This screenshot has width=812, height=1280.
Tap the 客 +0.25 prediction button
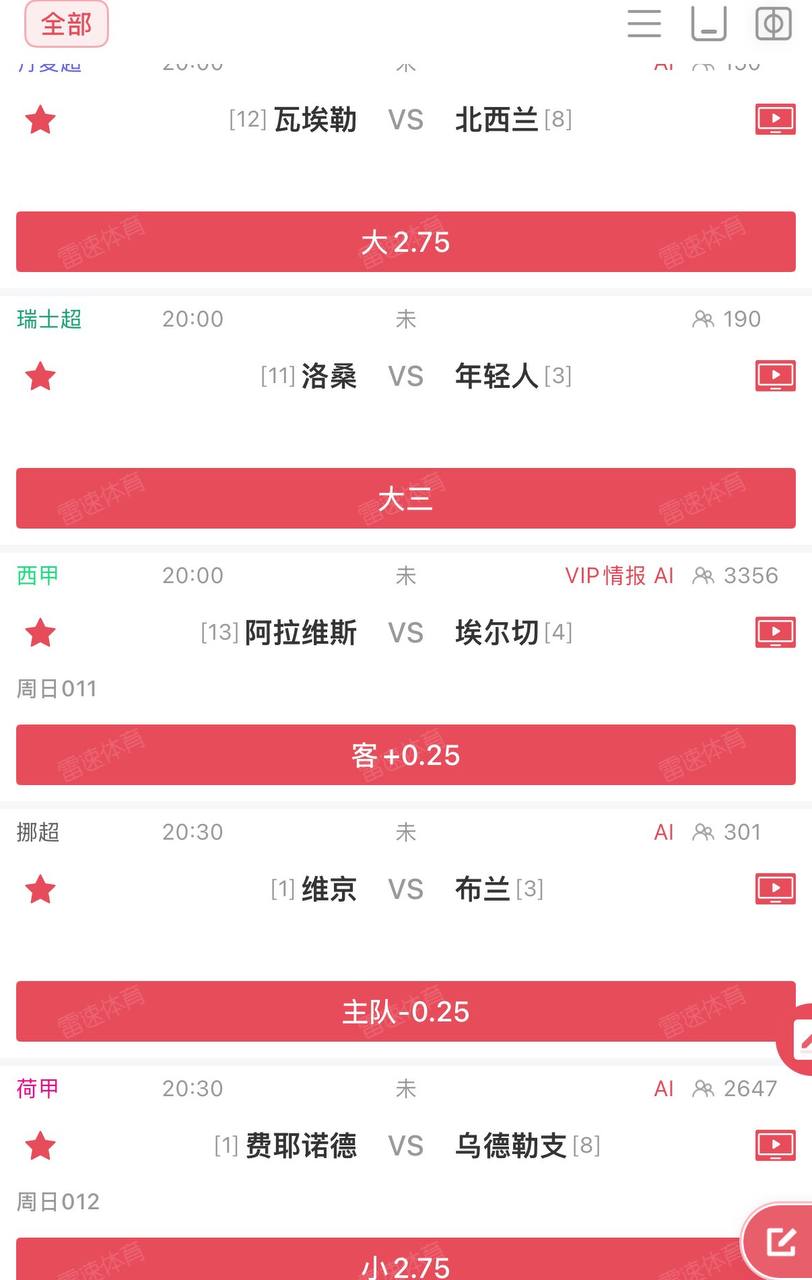pos(405,755)
